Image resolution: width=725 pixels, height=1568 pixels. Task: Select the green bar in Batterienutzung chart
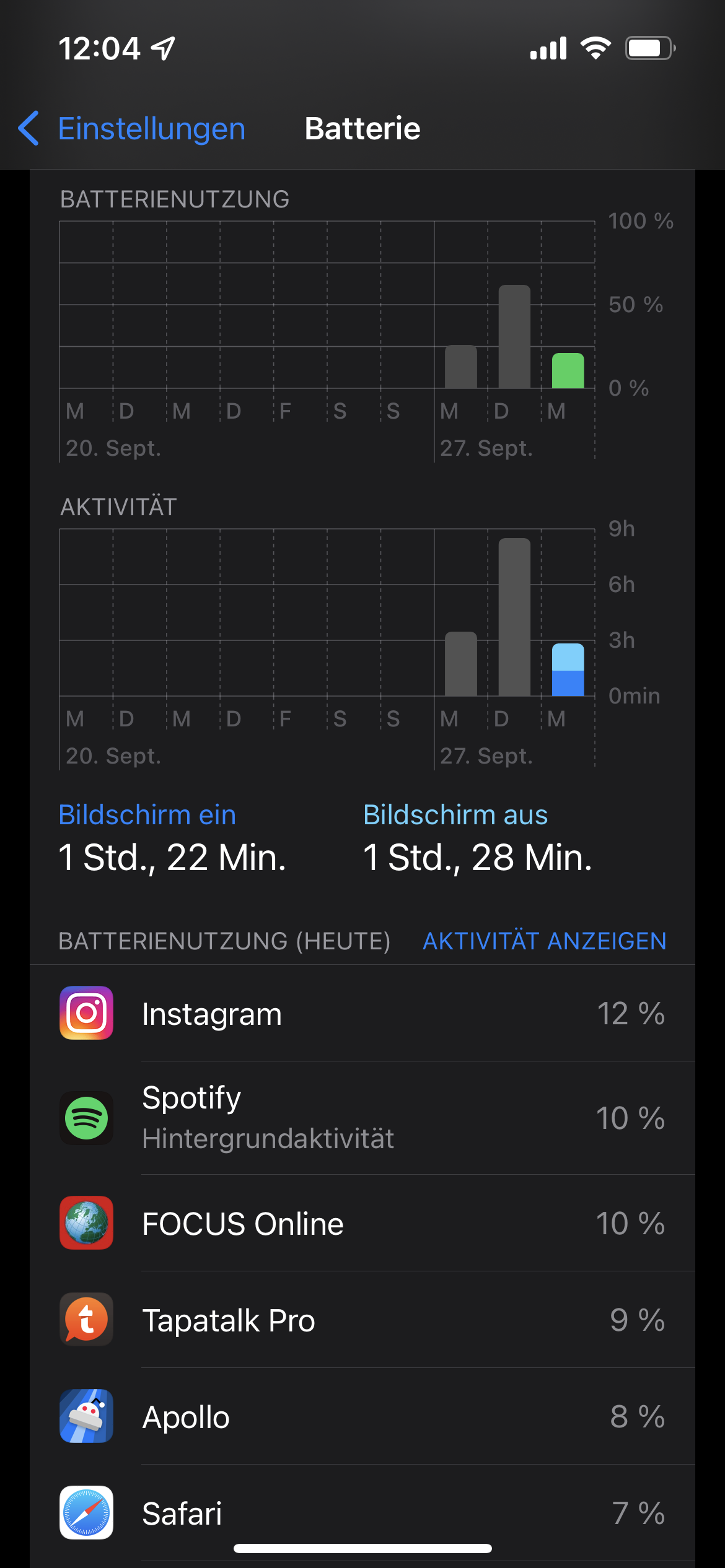pyautogui.click(x=568, y=371)
